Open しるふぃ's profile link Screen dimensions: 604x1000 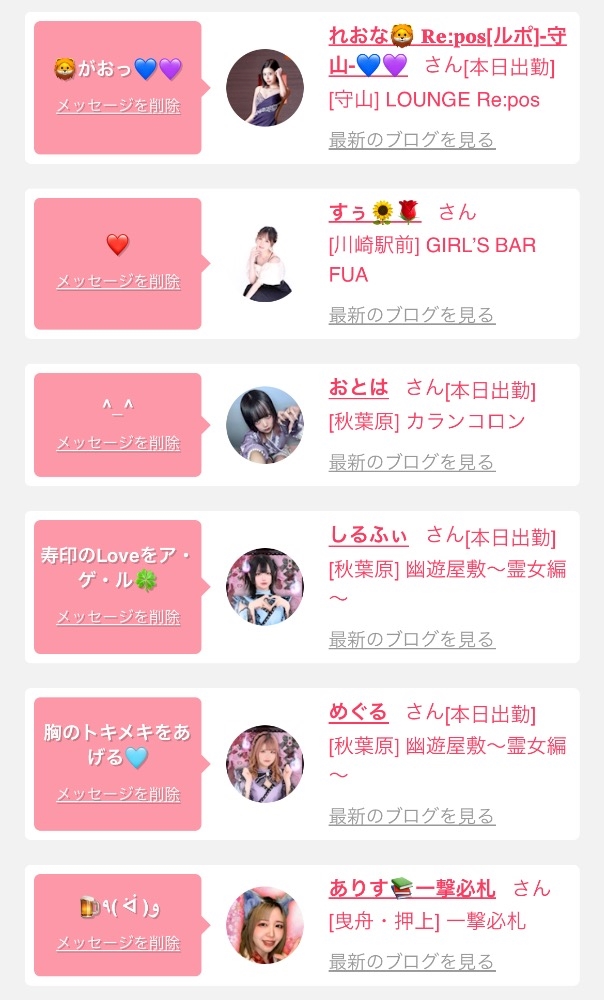click(x=368, y=535)
